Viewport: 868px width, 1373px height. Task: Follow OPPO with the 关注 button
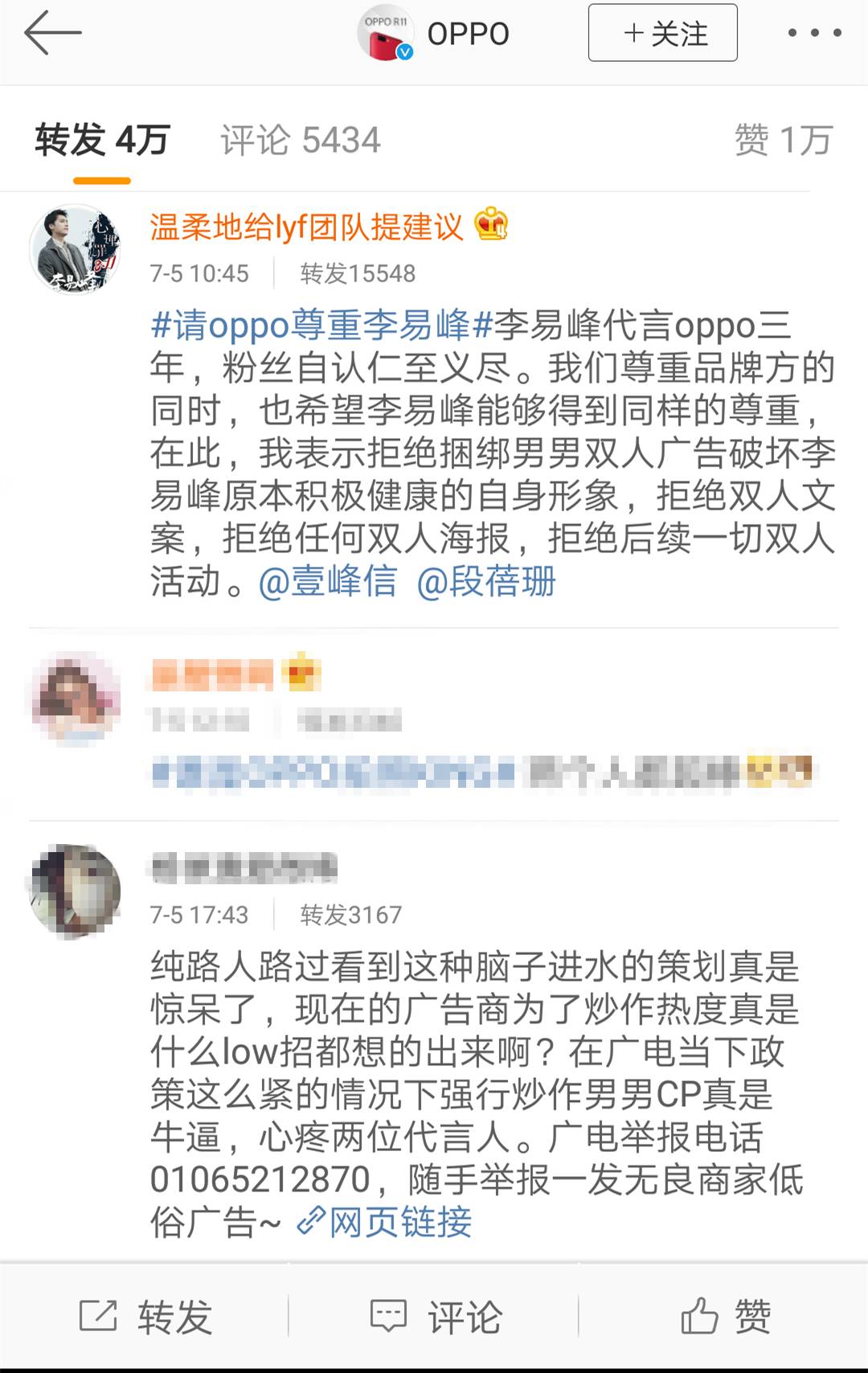[662, 34]
